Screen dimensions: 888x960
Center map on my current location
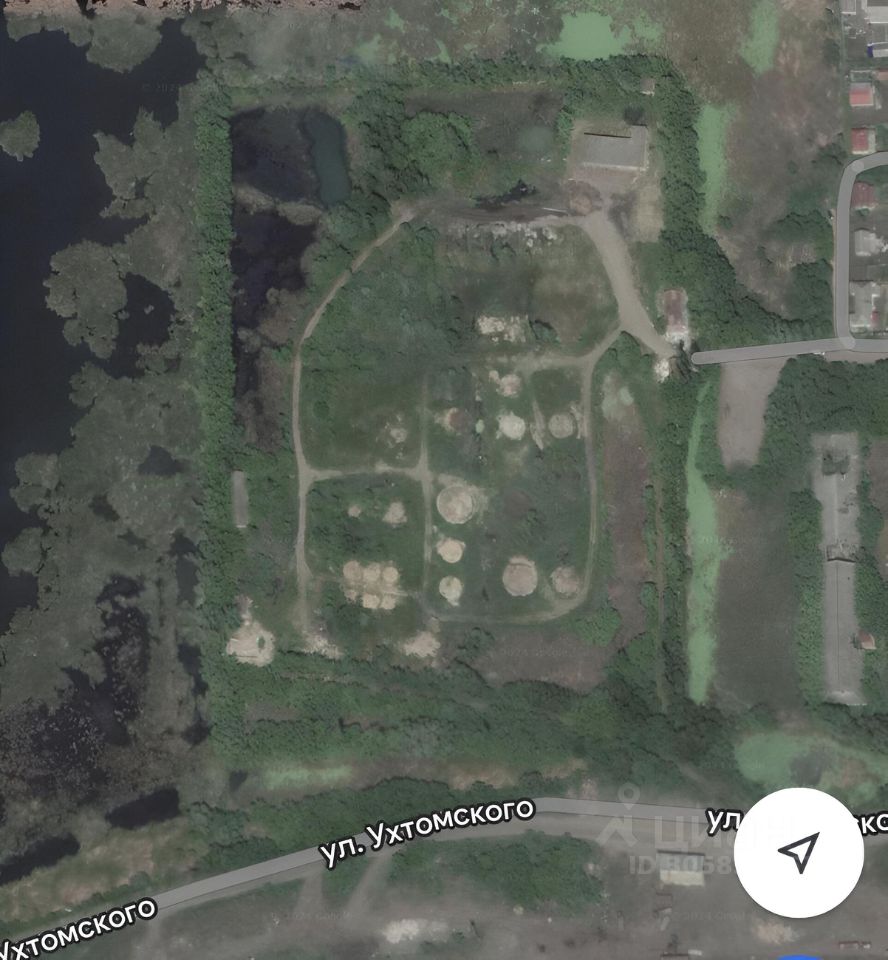(x=798, y=852)
